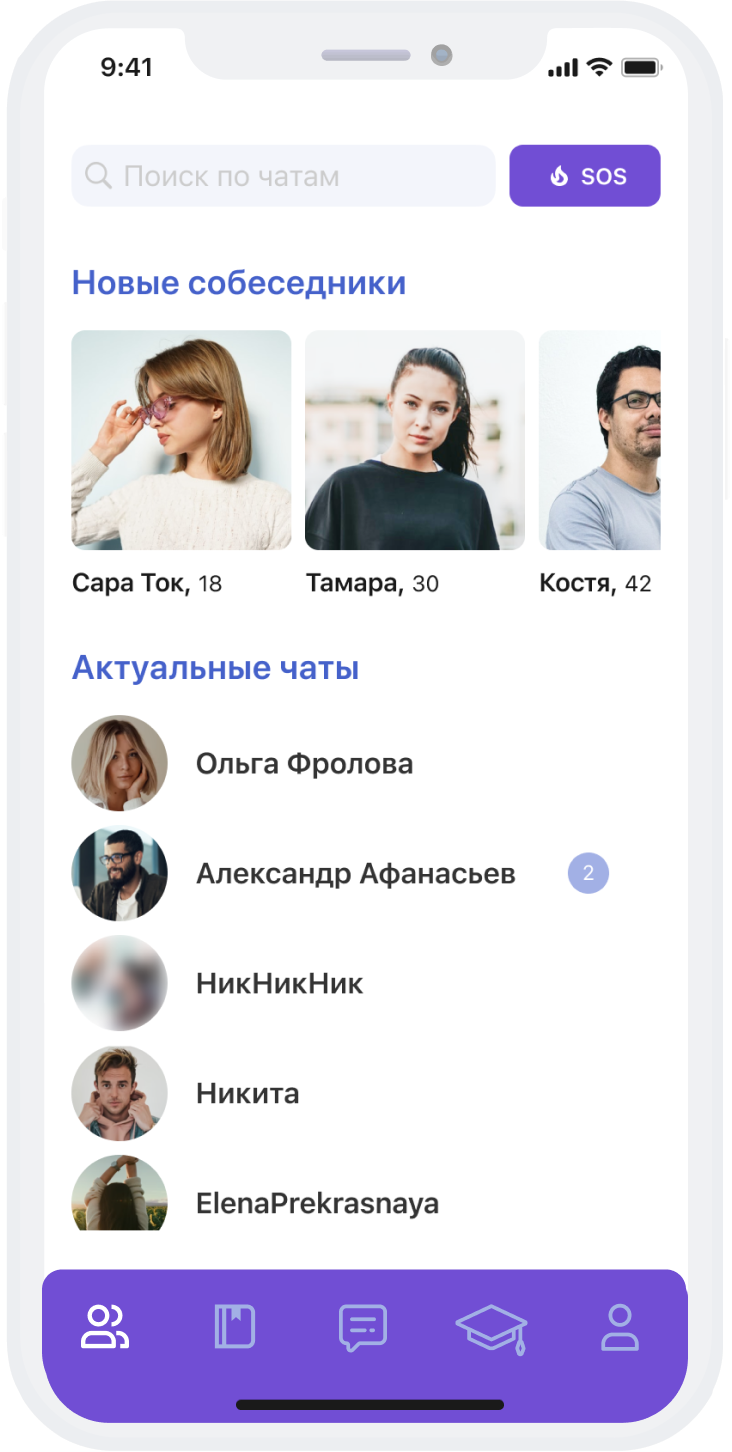This screenshot has width=732, height=1452.
Task: Hit the SOS button
Action: pos(585,176)
